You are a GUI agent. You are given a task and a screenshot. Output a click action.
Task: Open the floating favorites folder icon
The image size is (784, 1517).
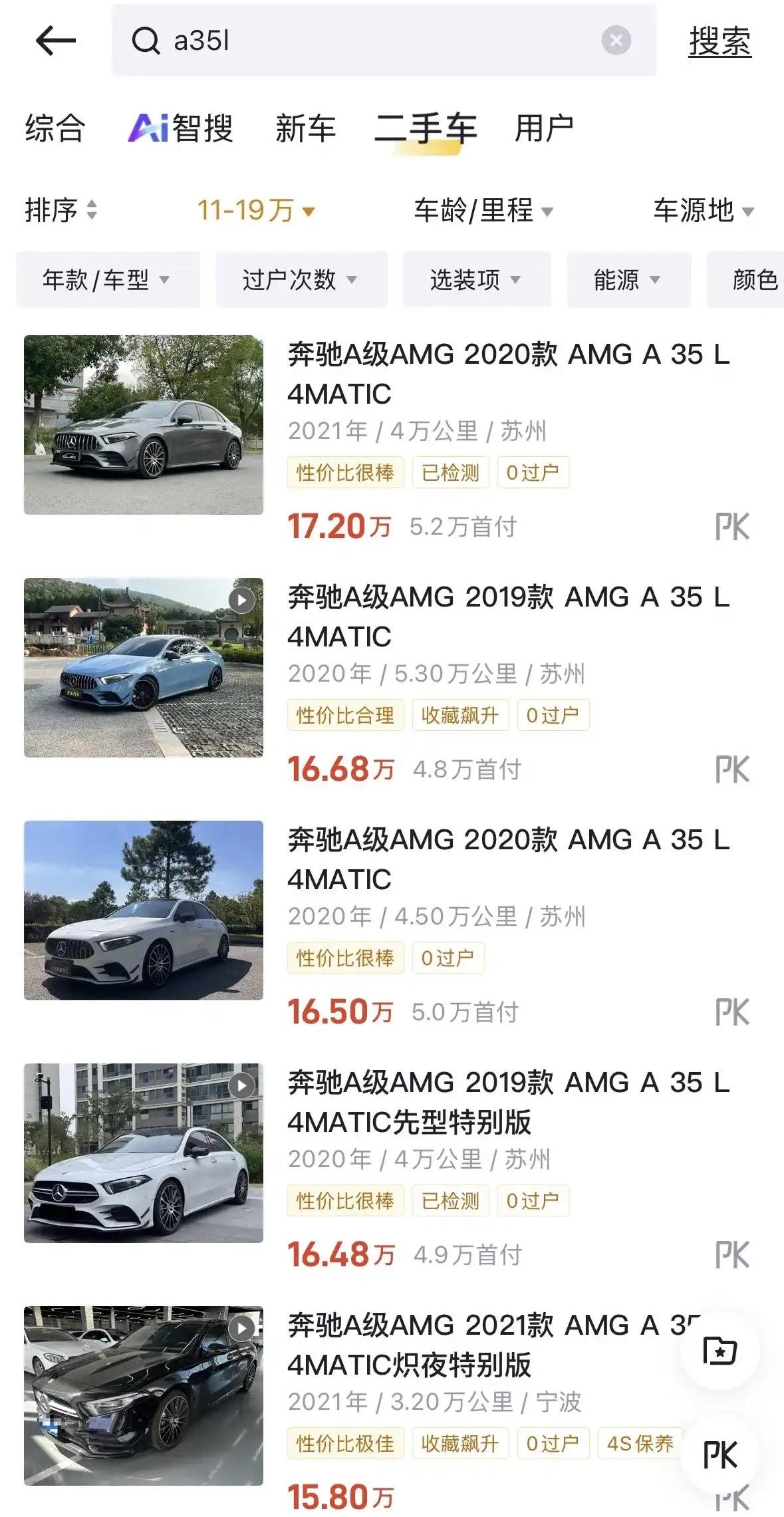[720, 1351]
